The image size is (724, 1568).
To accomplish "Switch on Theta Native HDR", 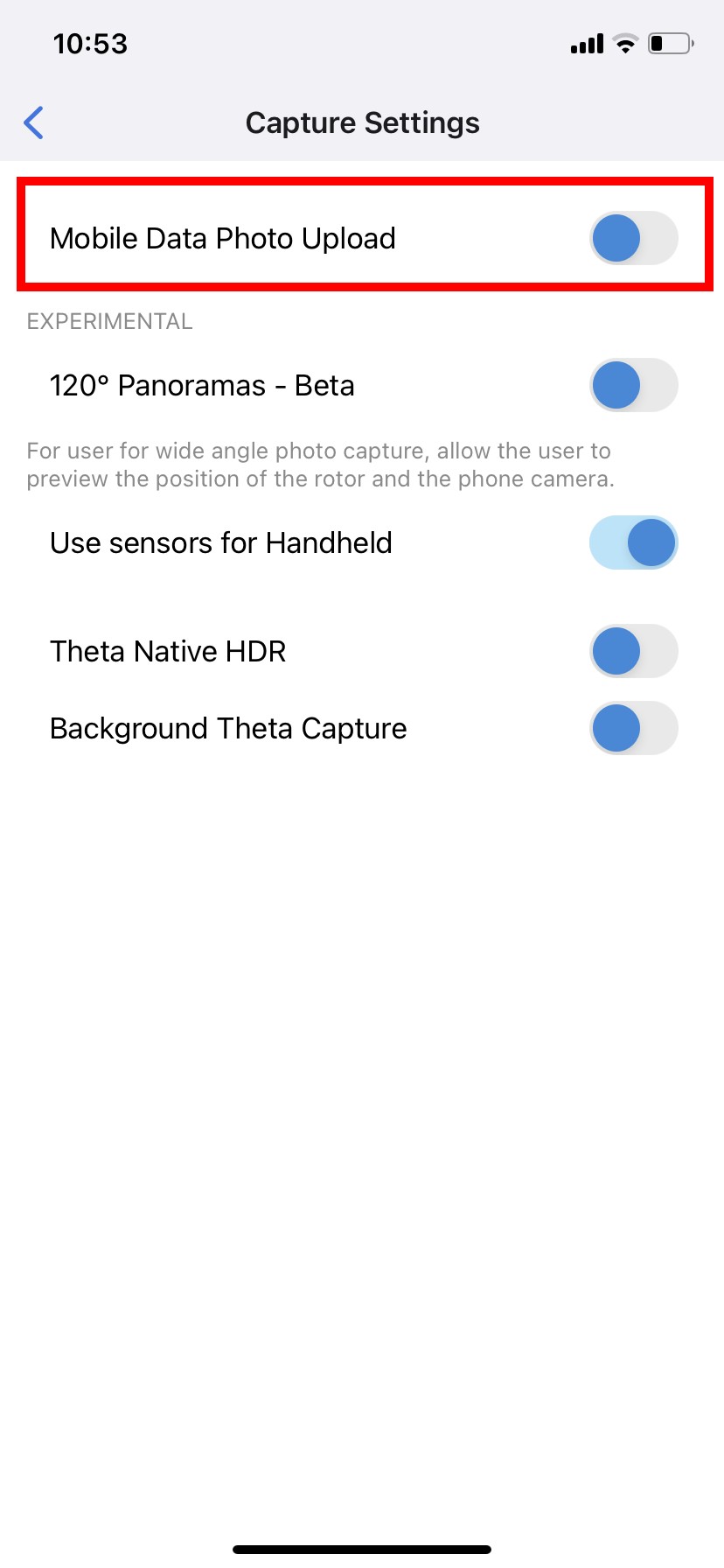I will pos(634,651).
